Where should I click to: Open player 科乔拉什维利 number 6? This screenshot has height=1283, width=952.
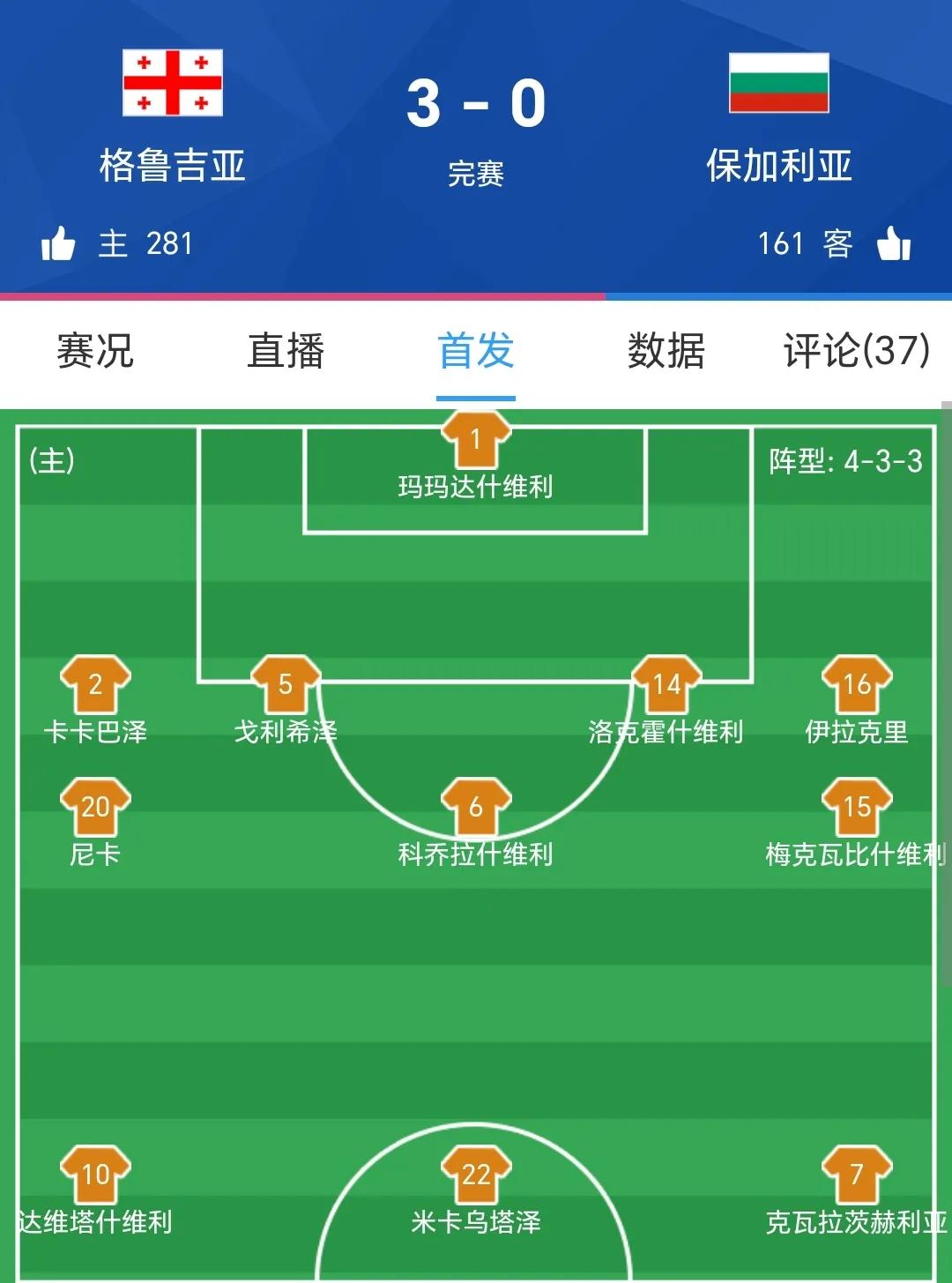coord(476,808)
